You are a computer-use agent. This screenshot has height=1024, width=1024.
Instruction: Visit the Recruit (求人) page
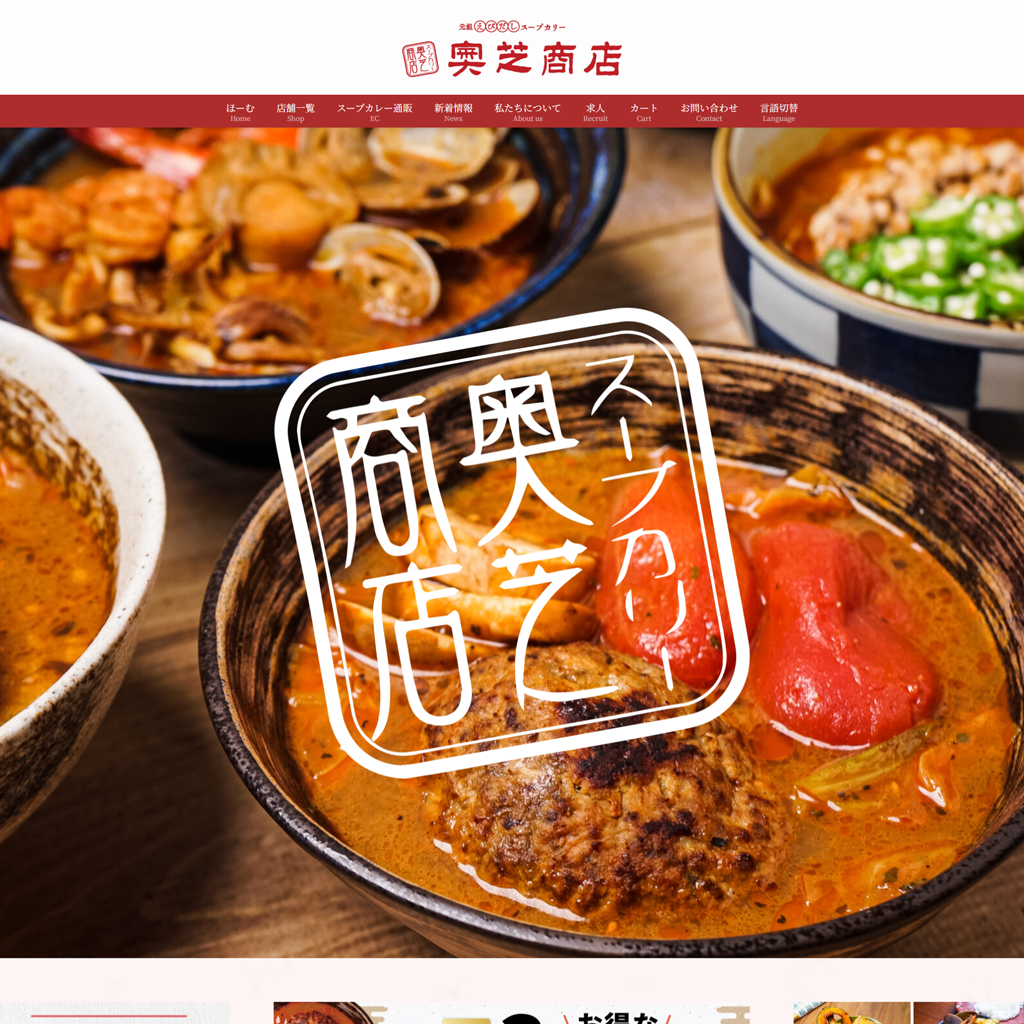(595, 111)
